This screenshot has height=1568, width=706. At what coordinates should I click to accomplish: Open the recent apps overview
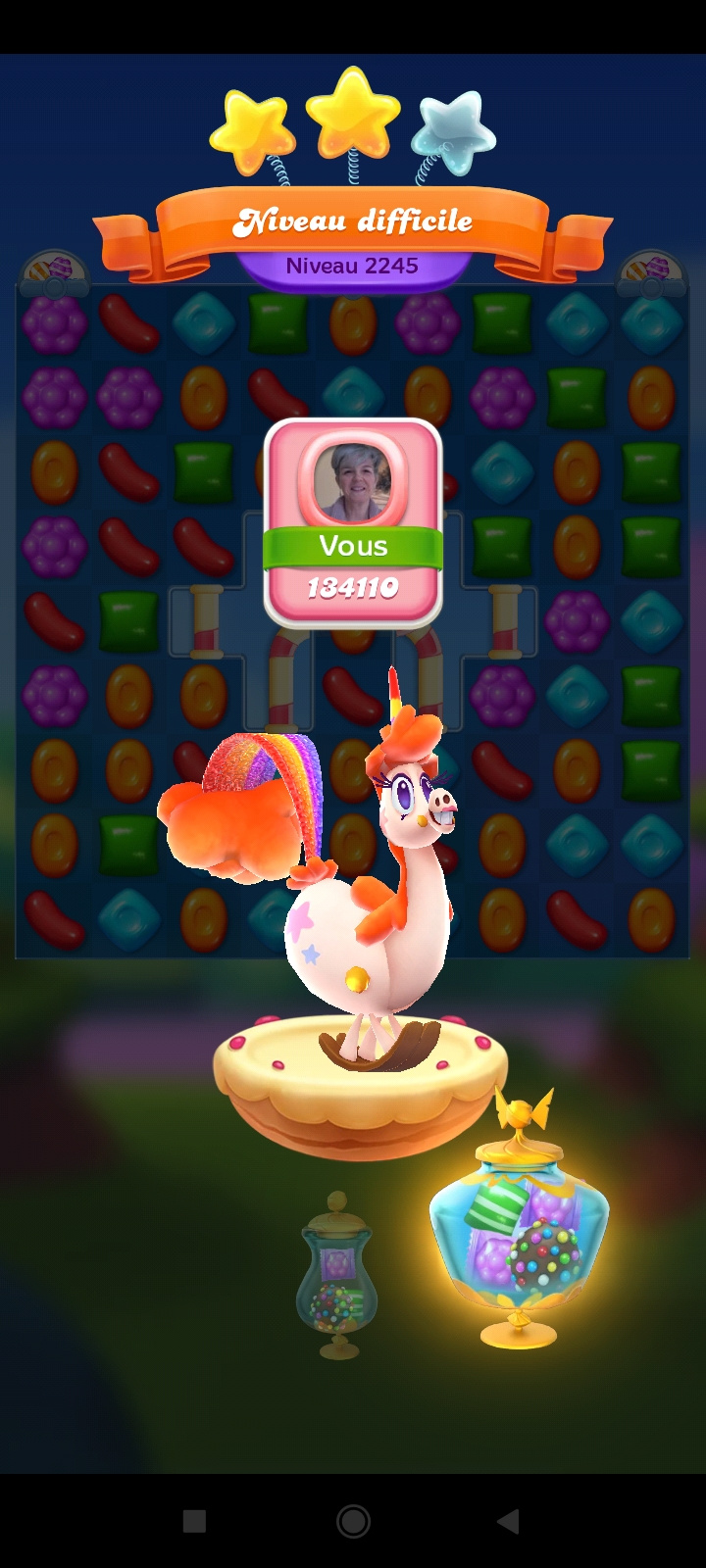pos(194,1521)
